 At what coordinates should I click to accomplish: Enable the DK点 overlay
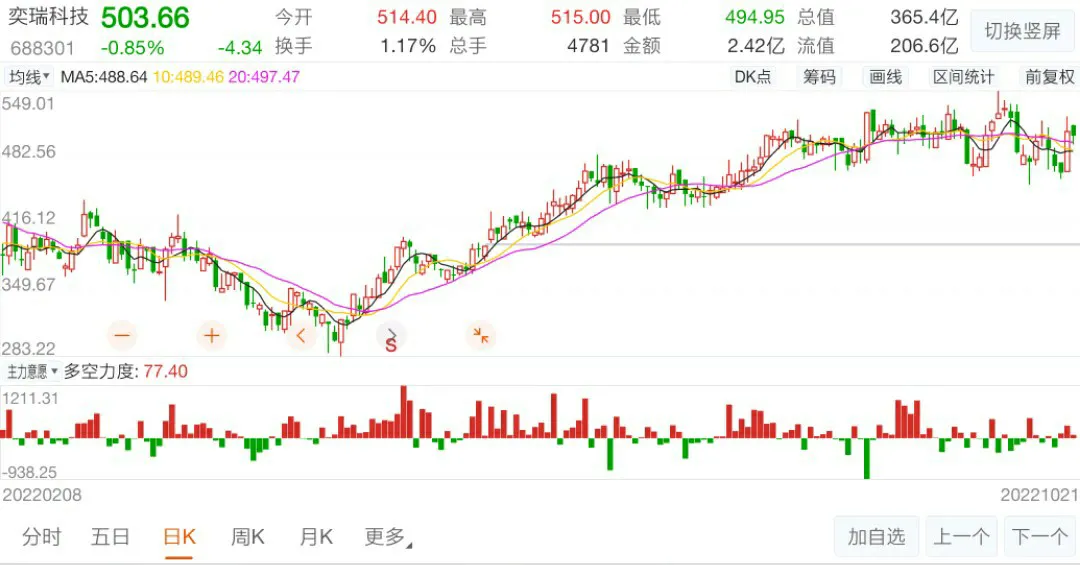point(752,77)
